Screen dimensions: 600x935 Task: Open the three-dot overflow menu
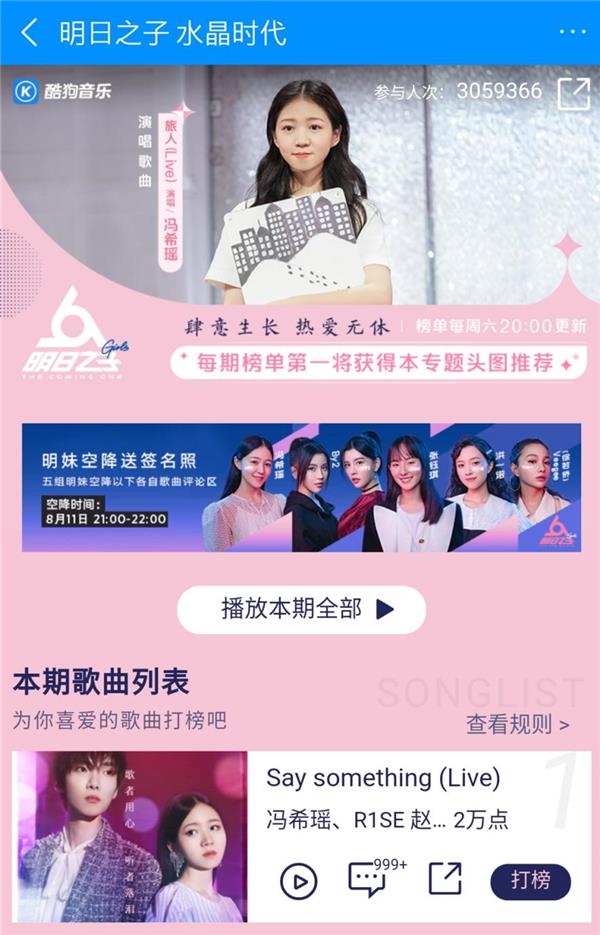[x=572, y=32]
